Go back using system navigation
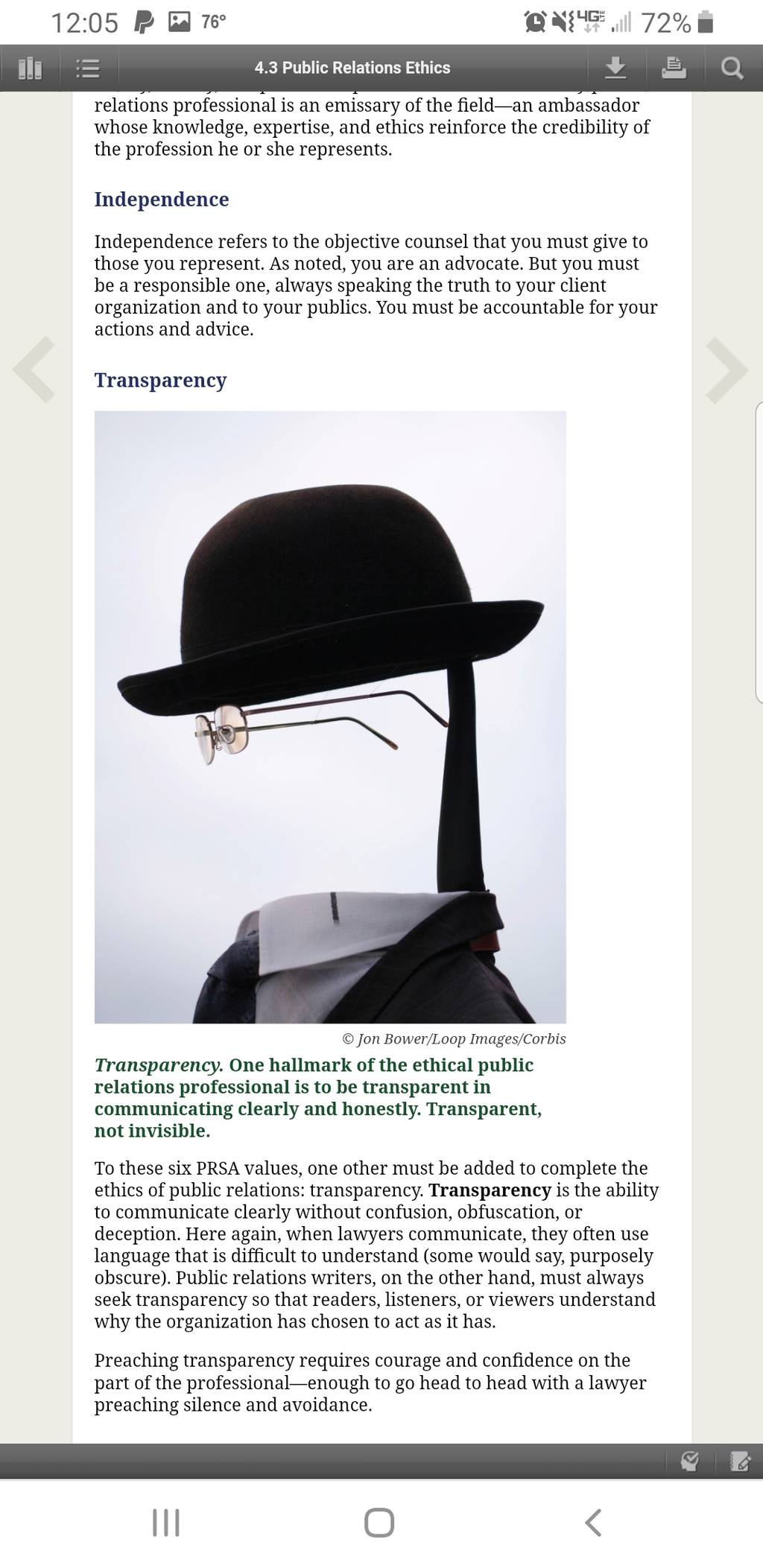763x1568 pixels. coord(593,1523)
